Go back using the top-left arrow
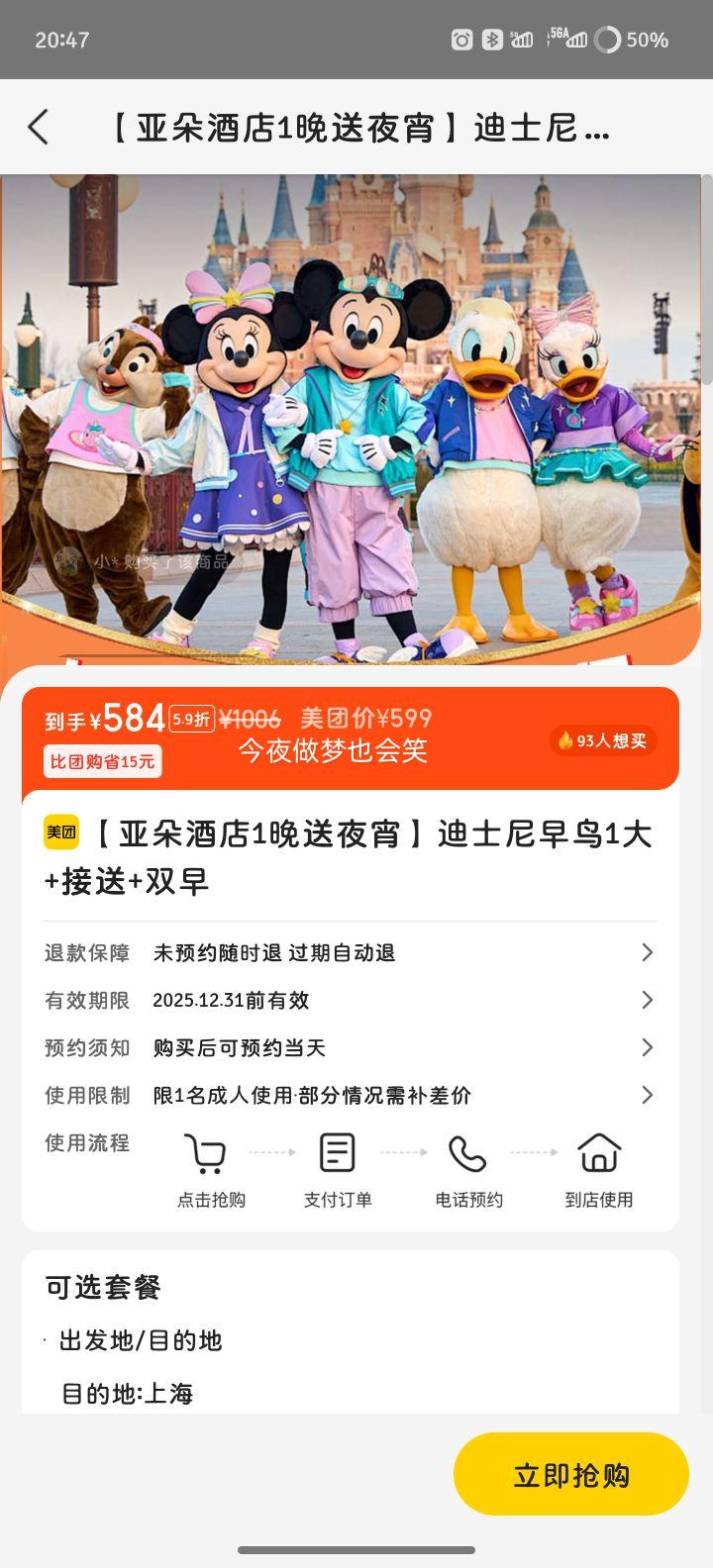 pyautogui.click(x=38, y=128)
